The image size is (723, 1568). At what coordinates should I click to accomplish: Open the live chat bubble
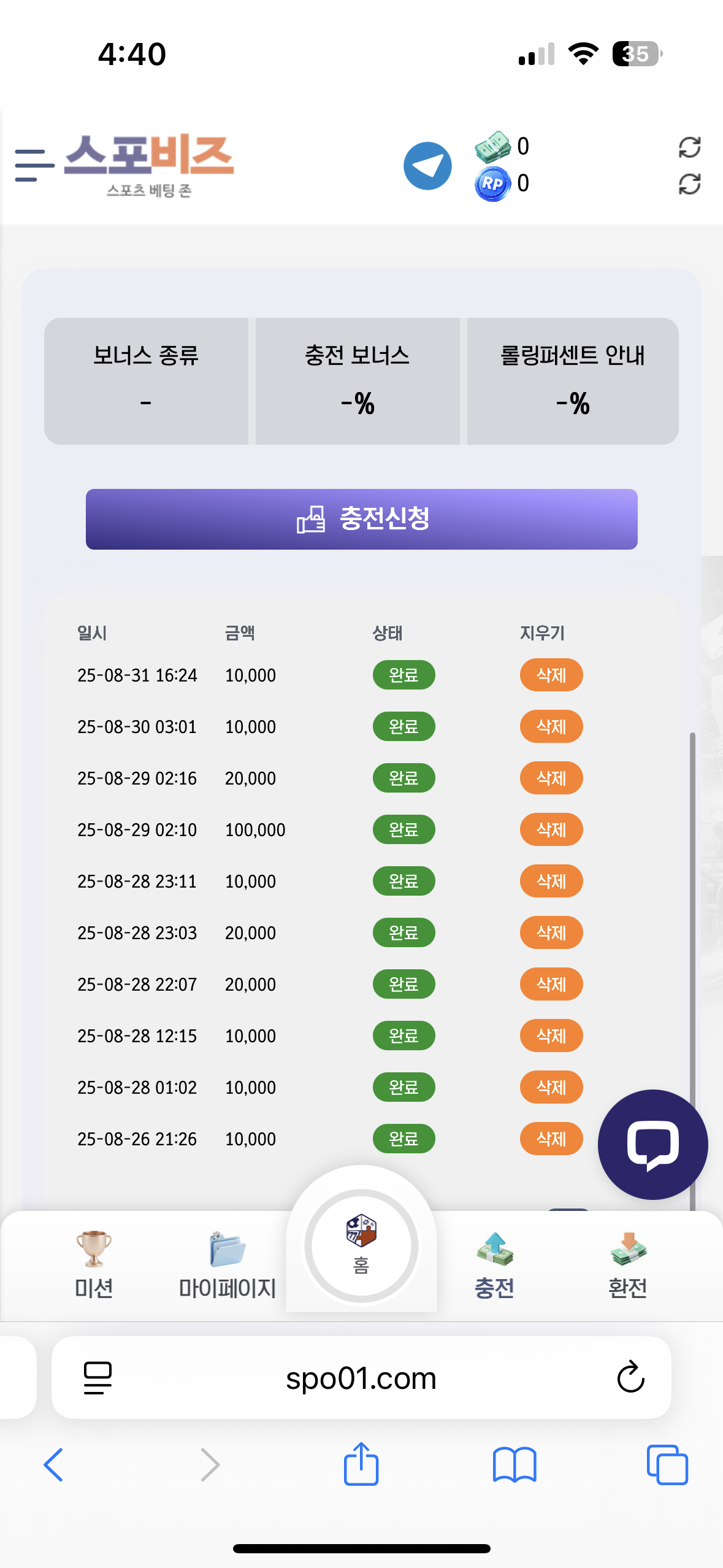(x=652, y=1145)
